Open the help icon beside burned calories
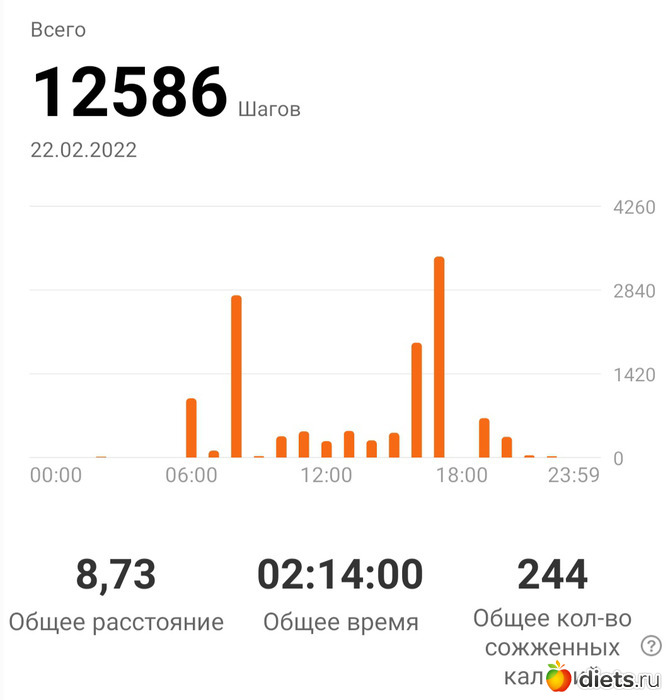 click(x=651, y=645)
